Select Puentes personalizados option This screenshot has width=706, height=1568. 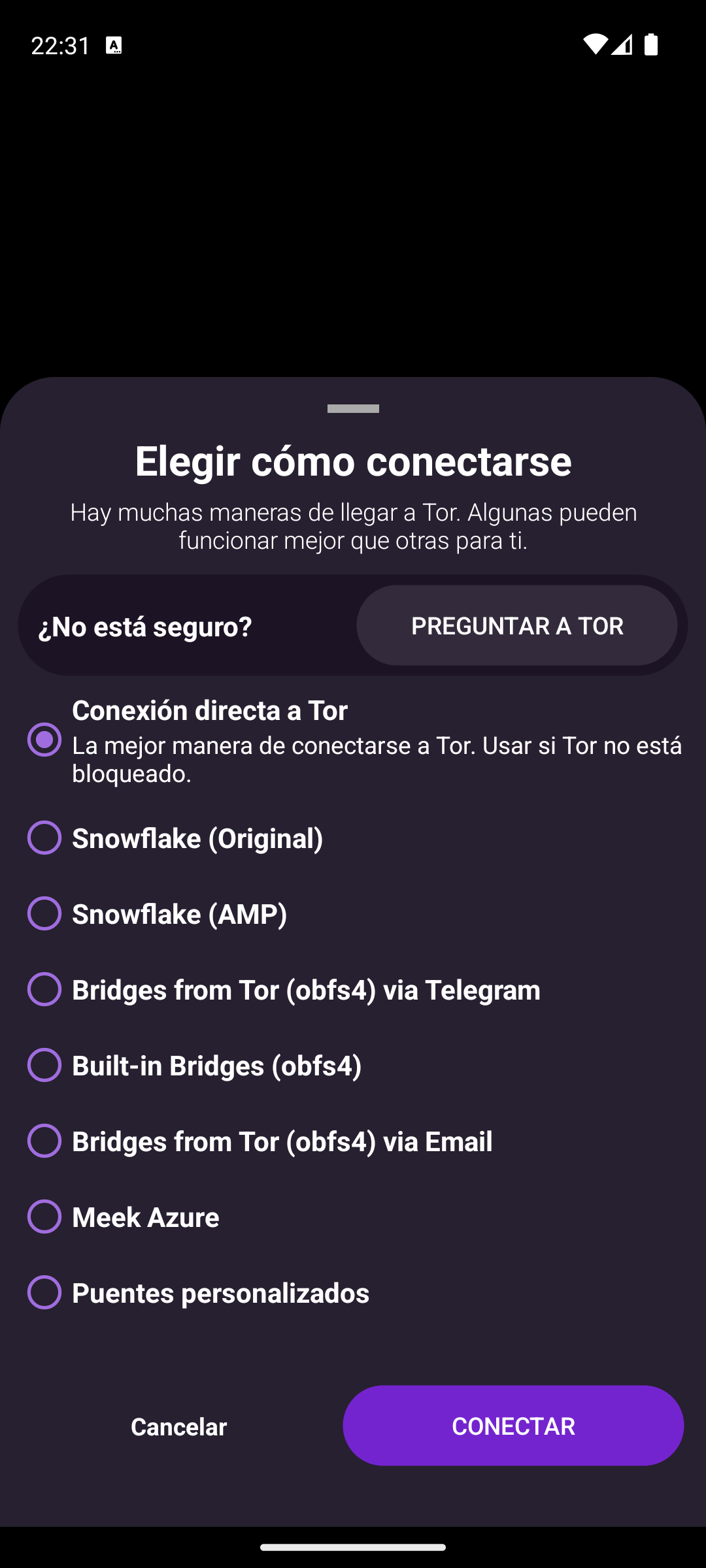(44, 1292)
